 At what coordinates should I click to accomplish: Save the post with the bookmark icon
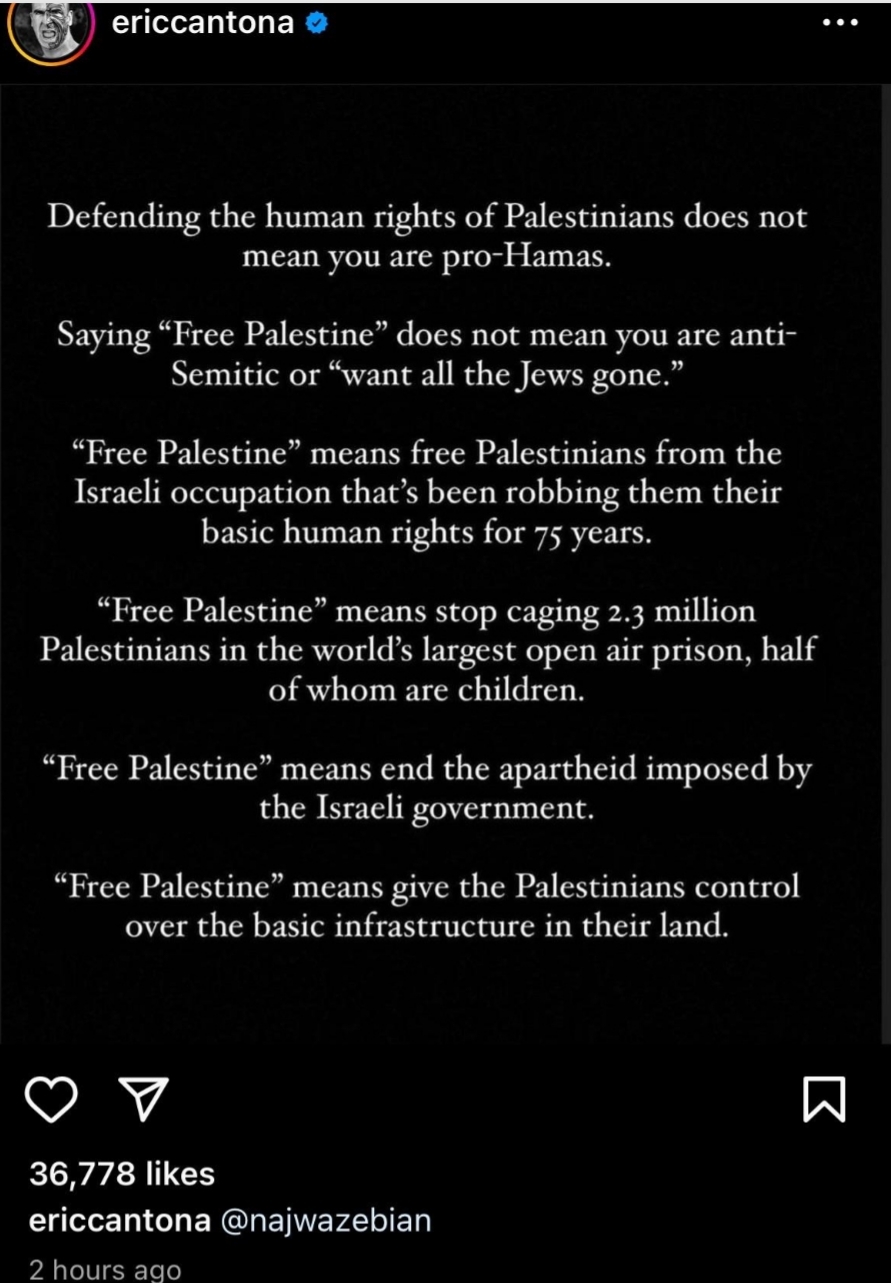[x=824, y=1100]
